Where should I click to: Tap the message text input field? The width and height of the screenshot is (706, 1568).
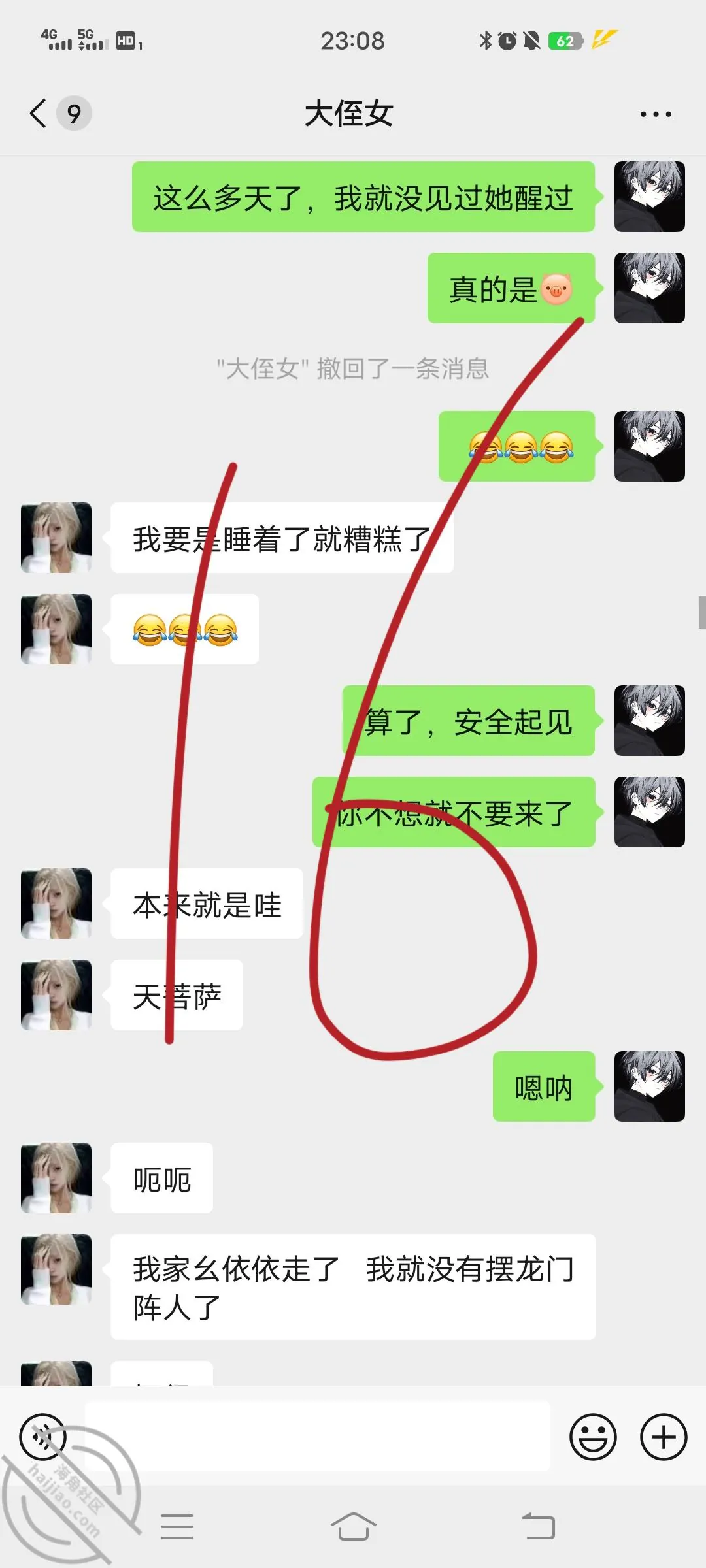tap(317, 1437)
